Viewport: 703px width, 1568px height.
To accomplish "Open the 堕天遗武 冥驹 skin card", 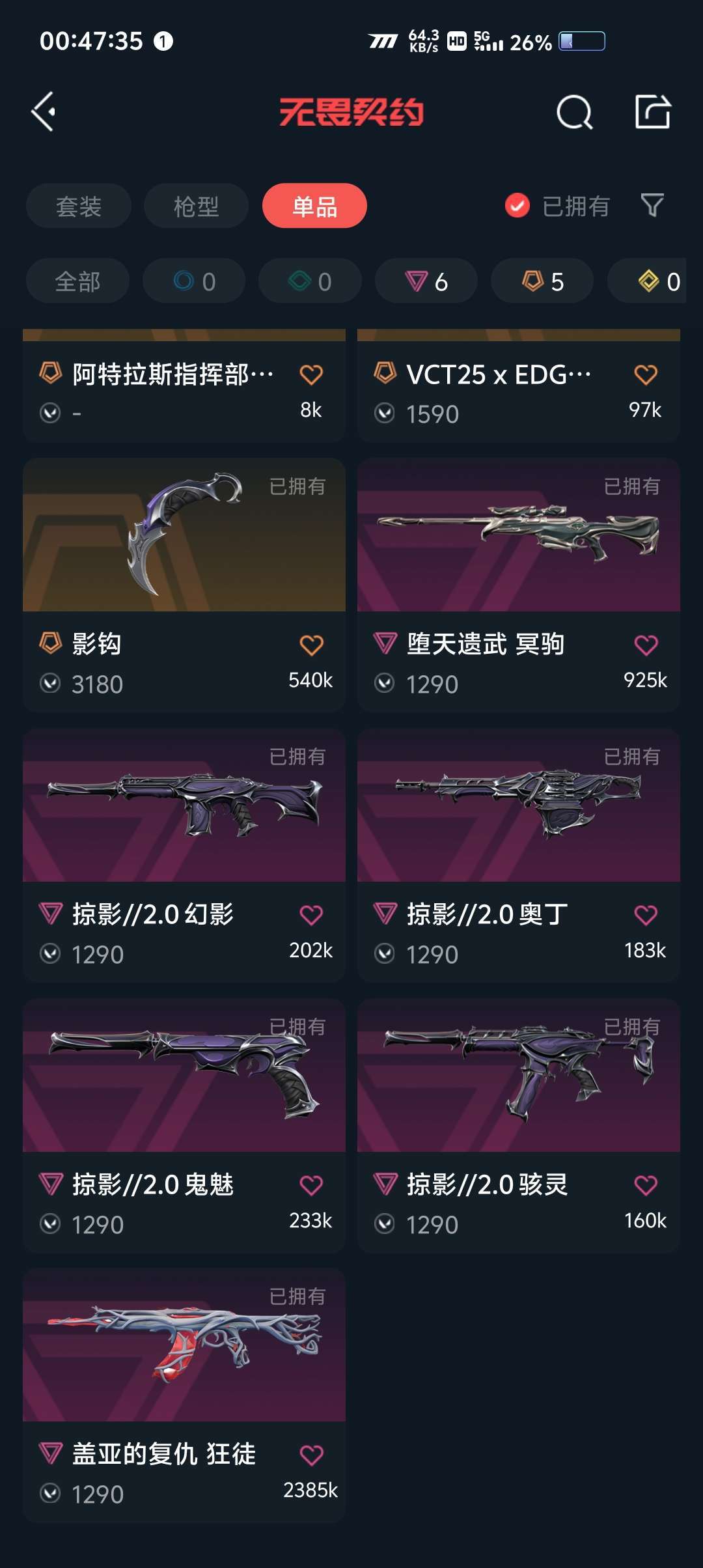I will (518, 535).
